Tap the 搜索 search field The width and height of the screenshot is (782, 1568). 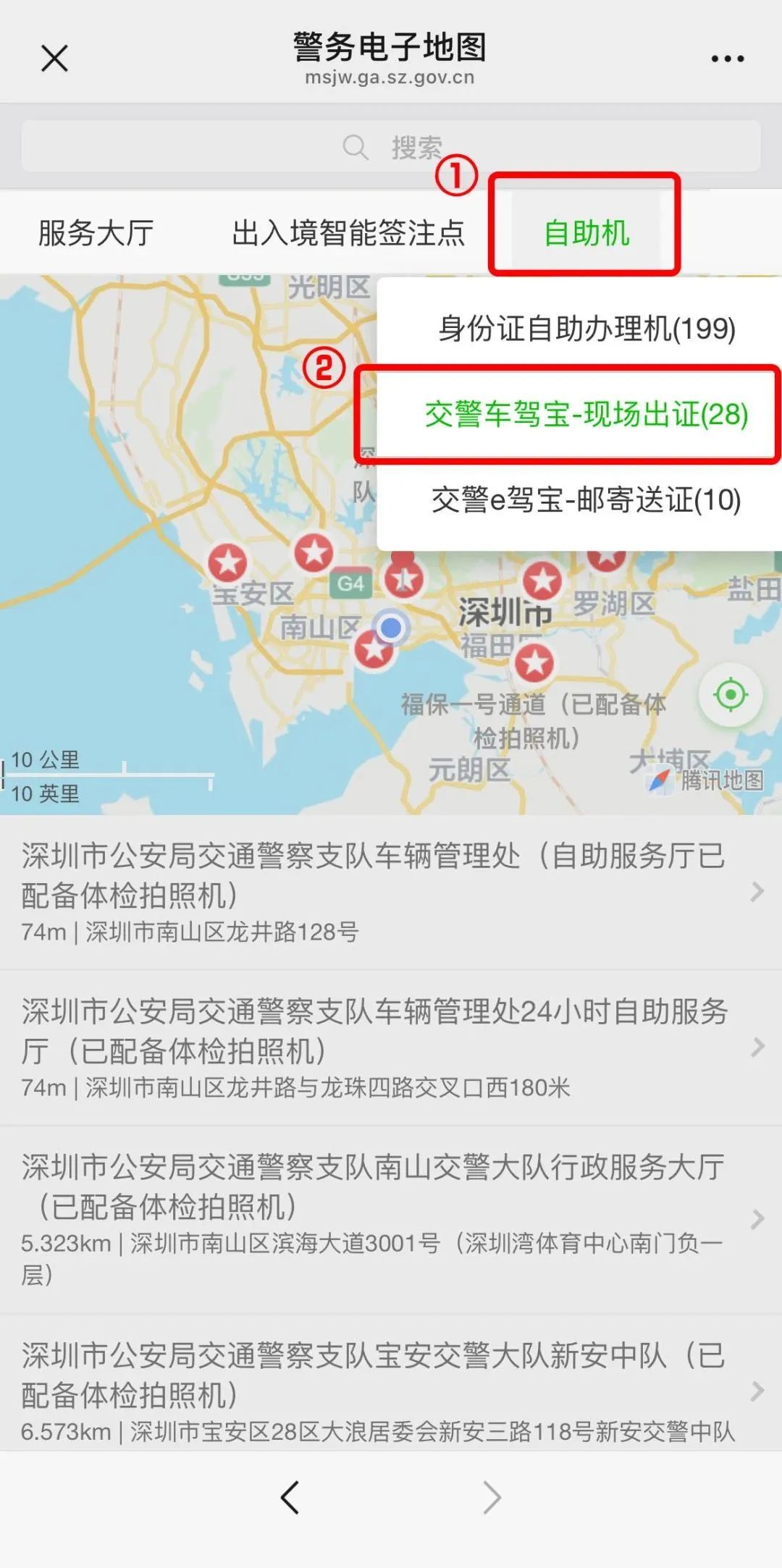(x=391, y=147)
